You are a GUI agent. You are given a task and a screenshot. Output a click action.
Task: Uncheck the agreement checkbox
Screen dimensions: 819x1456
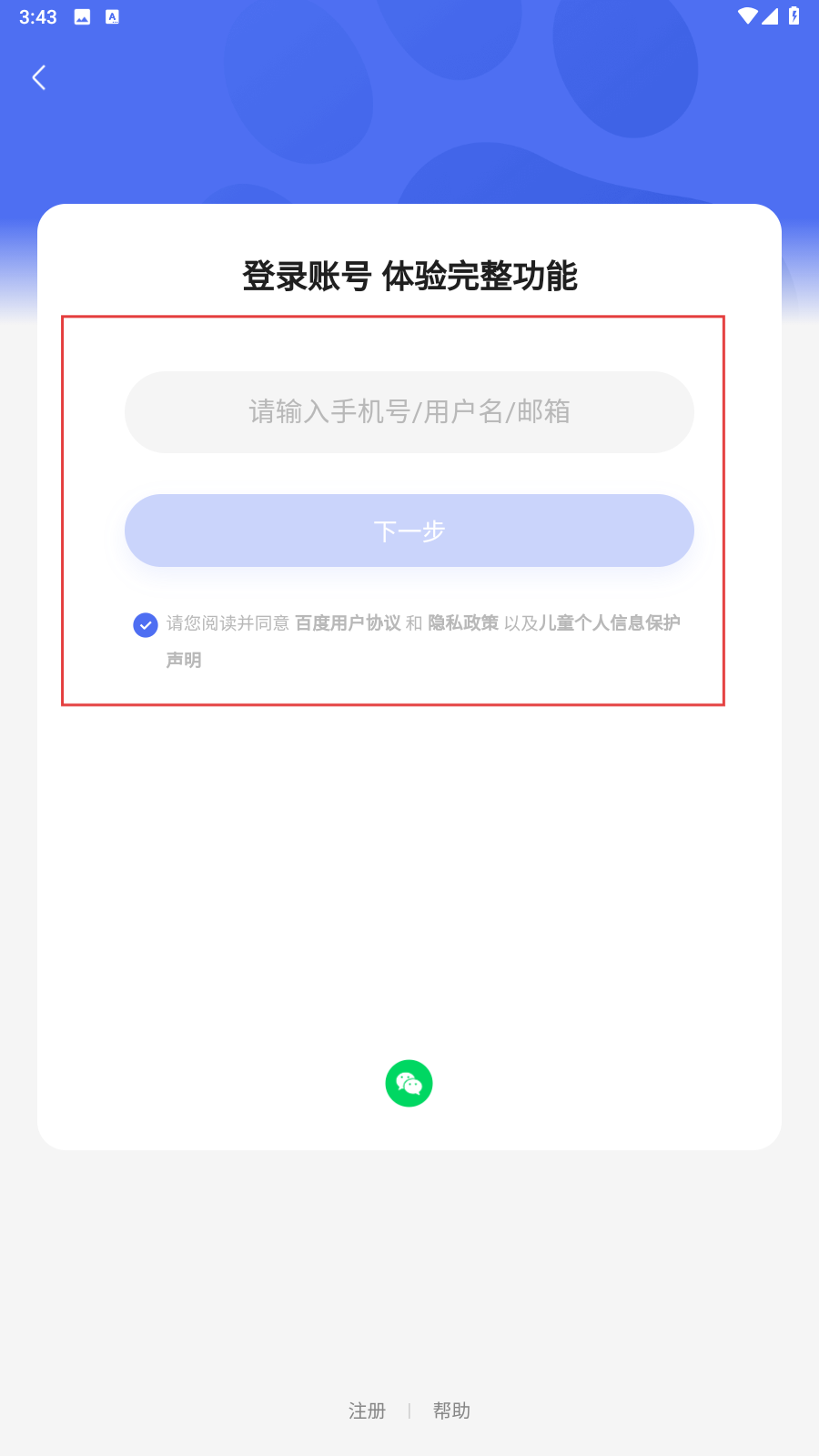[x=146, y=625]
